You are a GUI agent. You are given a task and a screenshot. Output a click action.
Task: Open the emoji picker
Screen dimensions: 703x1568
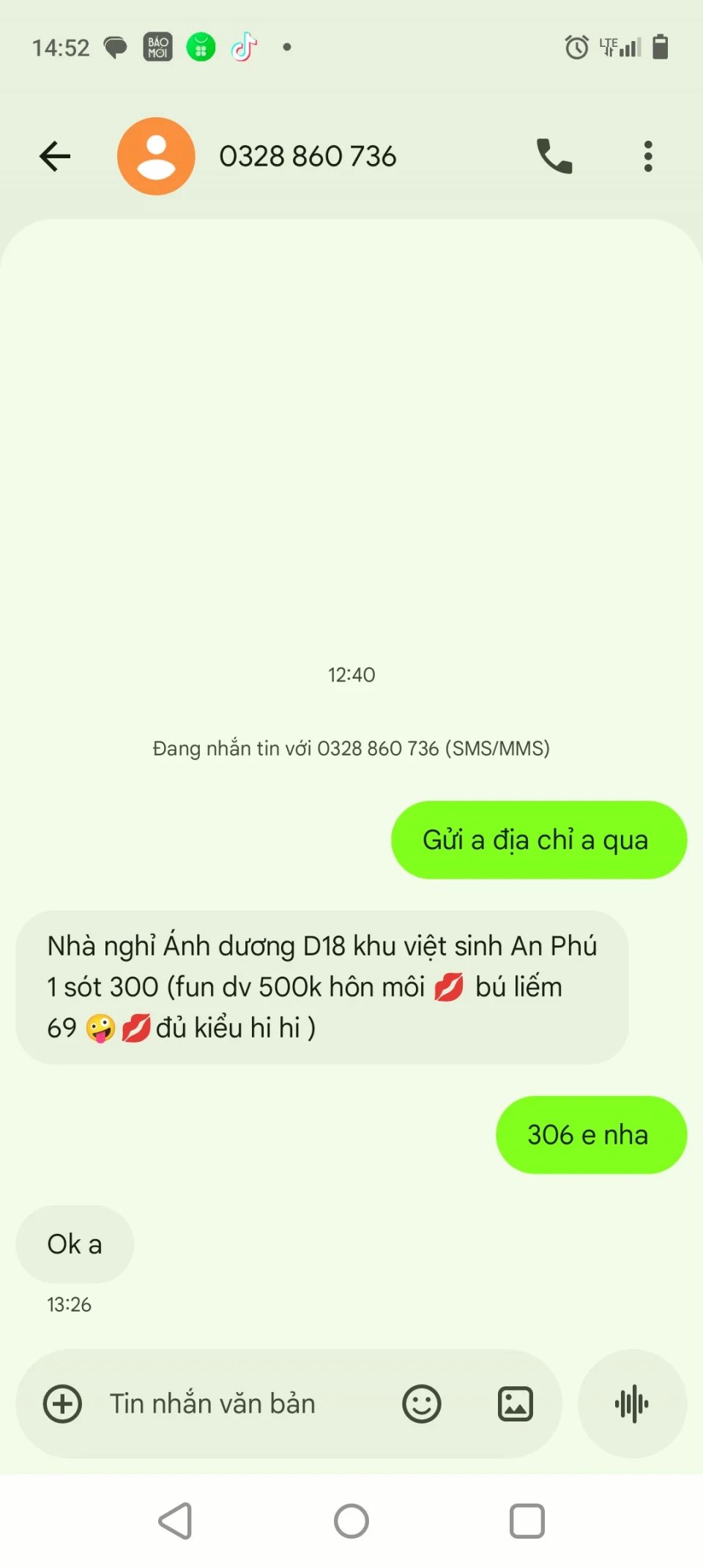point(422,1404)
